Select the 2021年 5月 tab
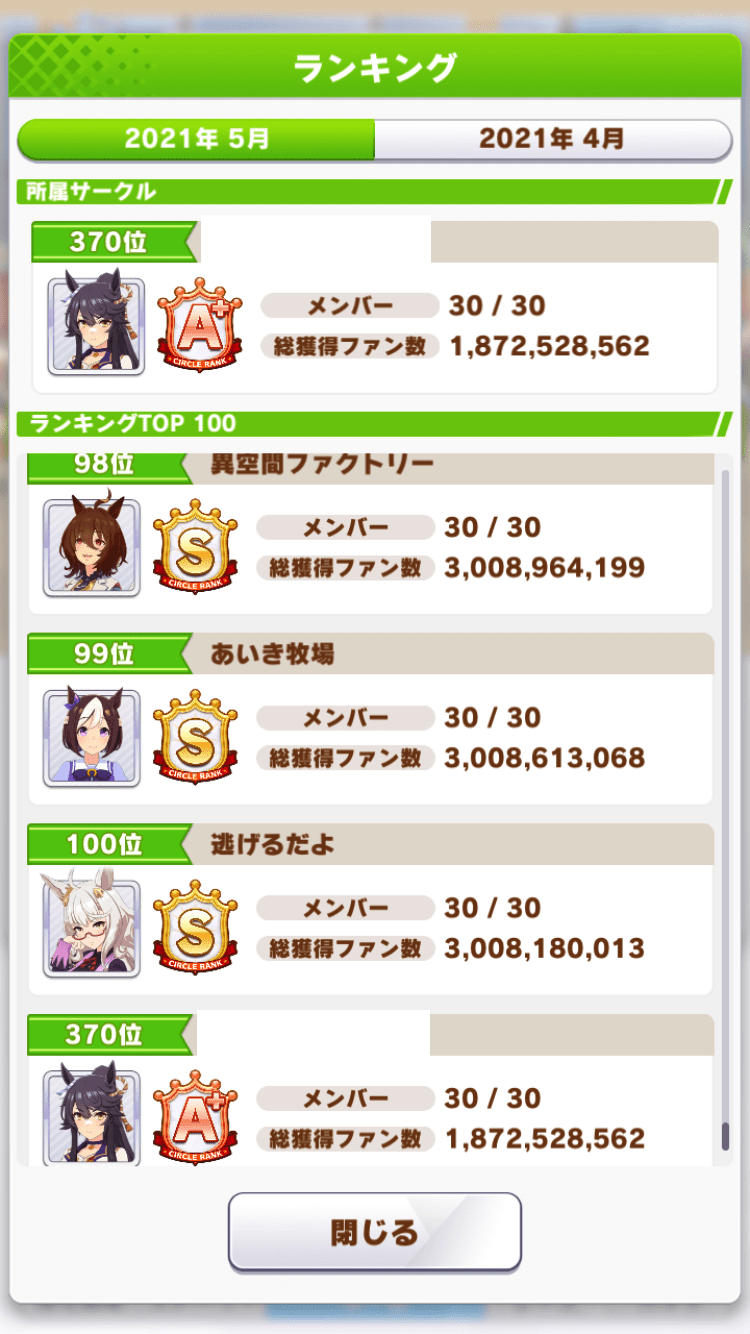 197,139
